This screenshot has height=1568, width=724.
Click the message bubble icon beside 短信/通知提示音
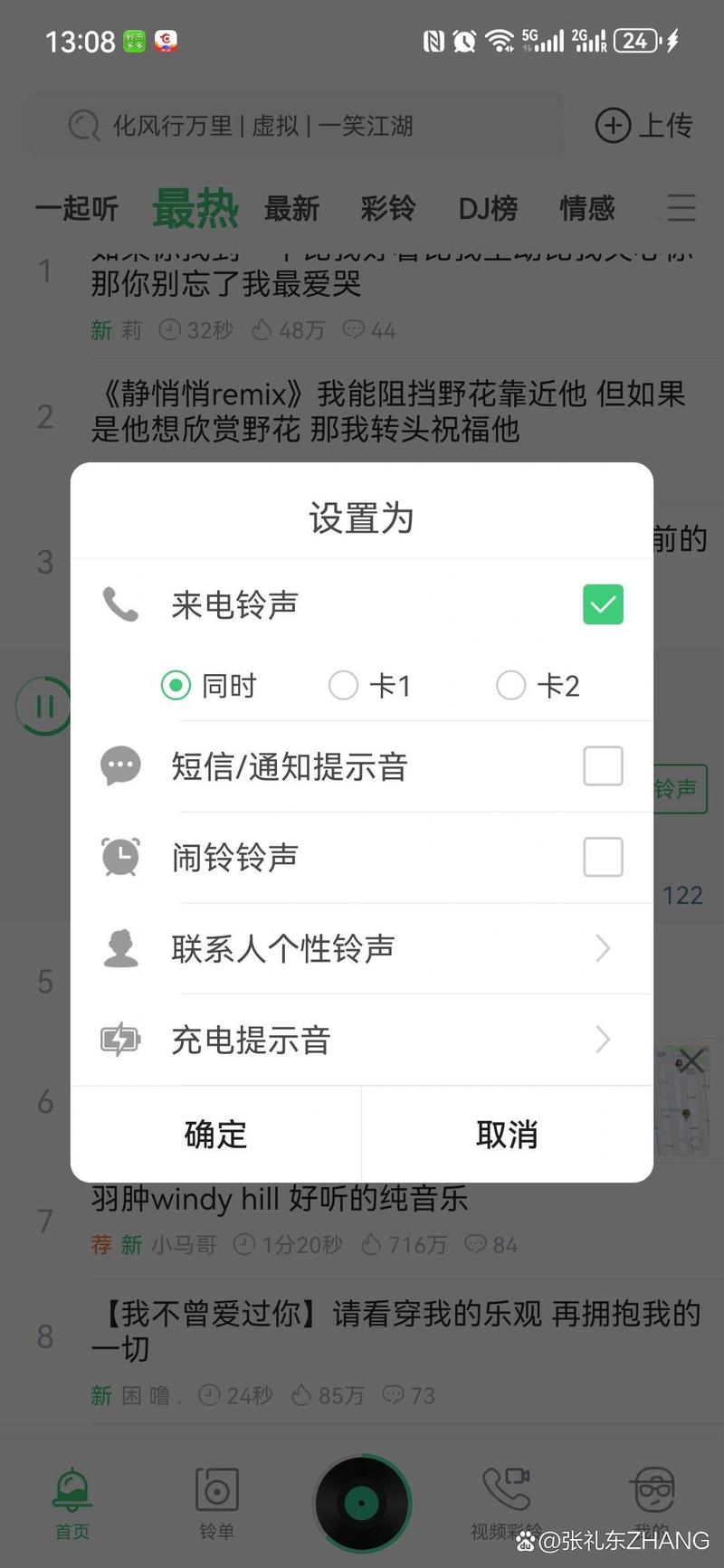pyautogui.click(x=120, y=765)
